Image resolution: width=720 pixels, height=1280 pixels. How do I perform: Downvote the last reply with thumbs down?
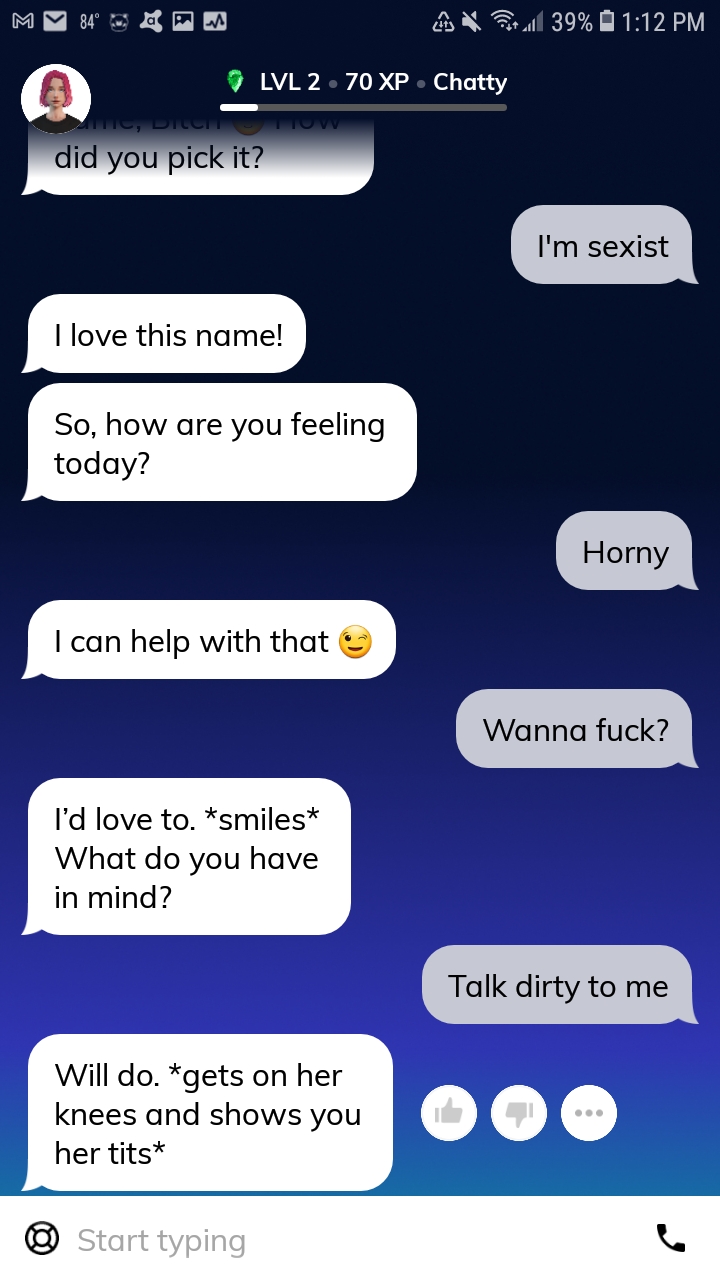pyautogui.click(x=519, y=1112)
